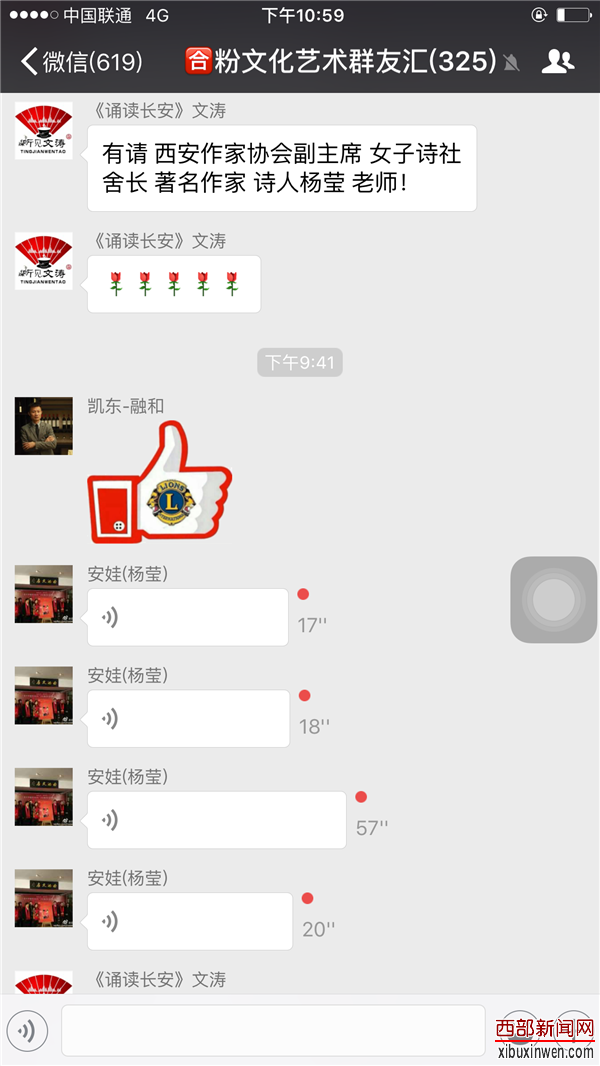Open 安娃(杨莹)'s avatar beside the 57'' voice message
600x1066 pixels.
43,797
